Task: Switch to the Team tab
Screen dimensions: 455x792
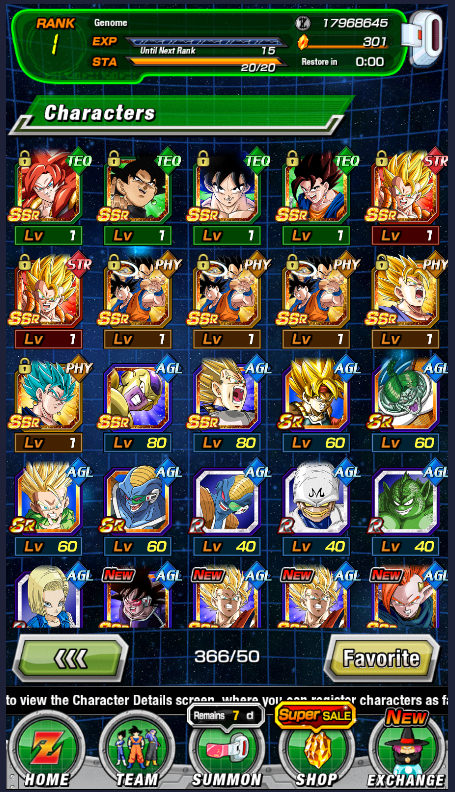Action: pos(137,751)
